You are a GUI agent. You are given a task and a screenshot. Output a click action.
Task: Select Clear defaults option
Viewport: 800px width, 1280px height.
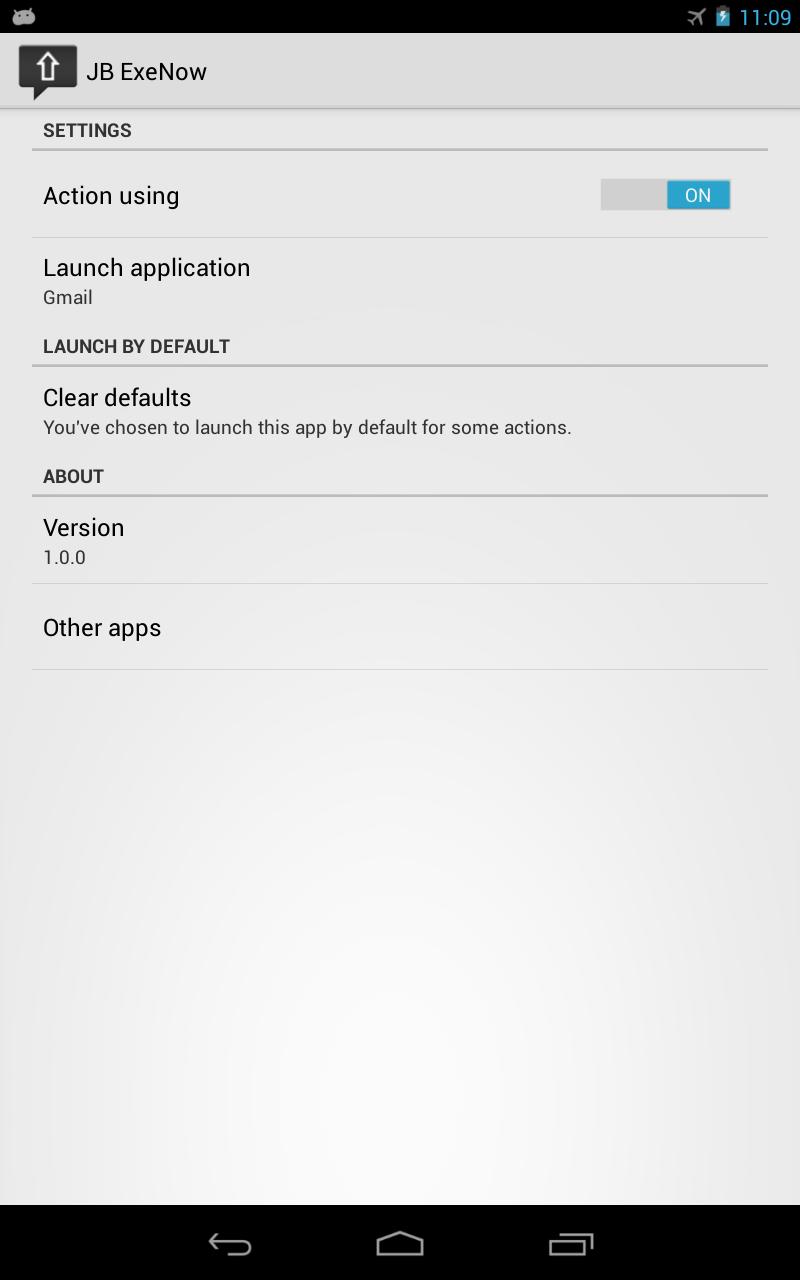[x=400, y=411]
